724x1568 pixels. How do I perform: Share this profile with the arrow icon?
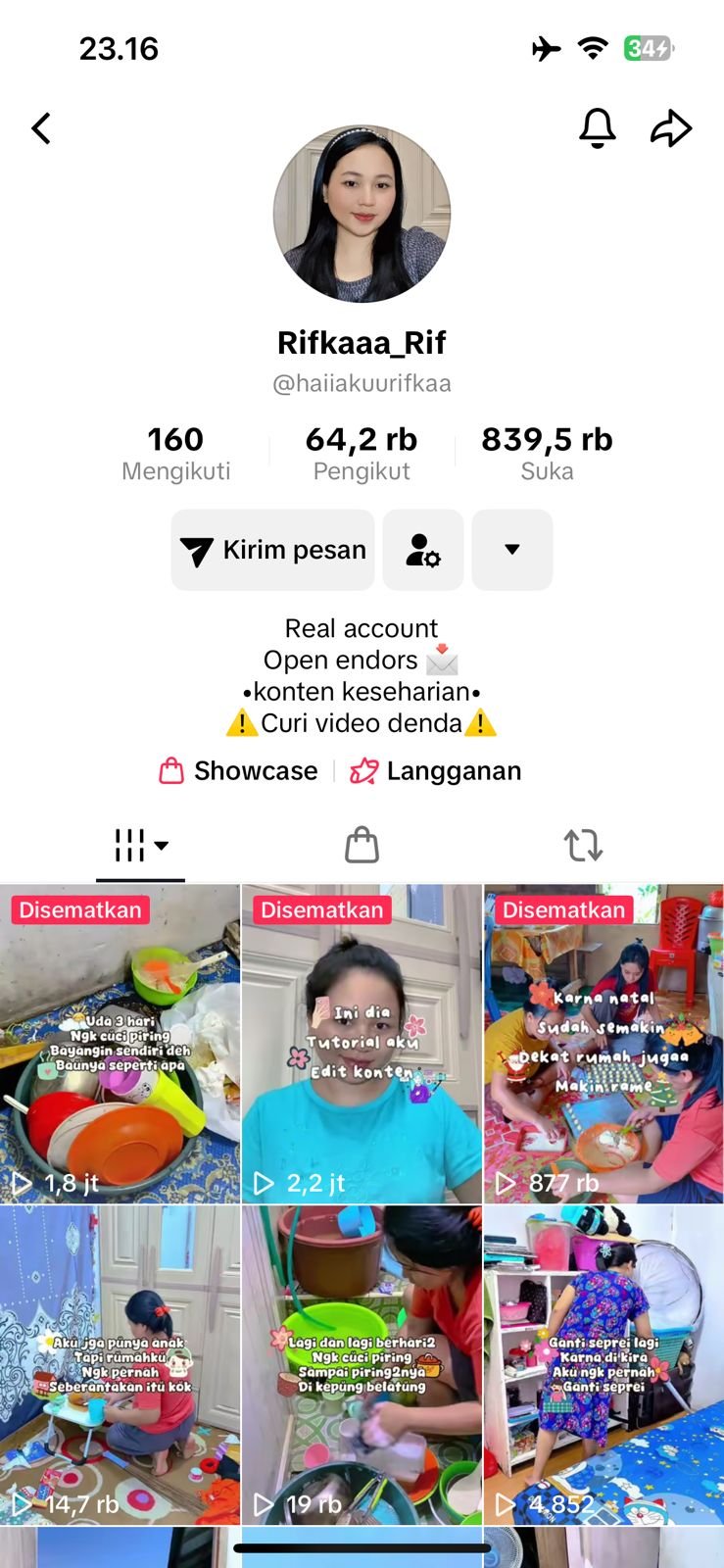point(671,128)
